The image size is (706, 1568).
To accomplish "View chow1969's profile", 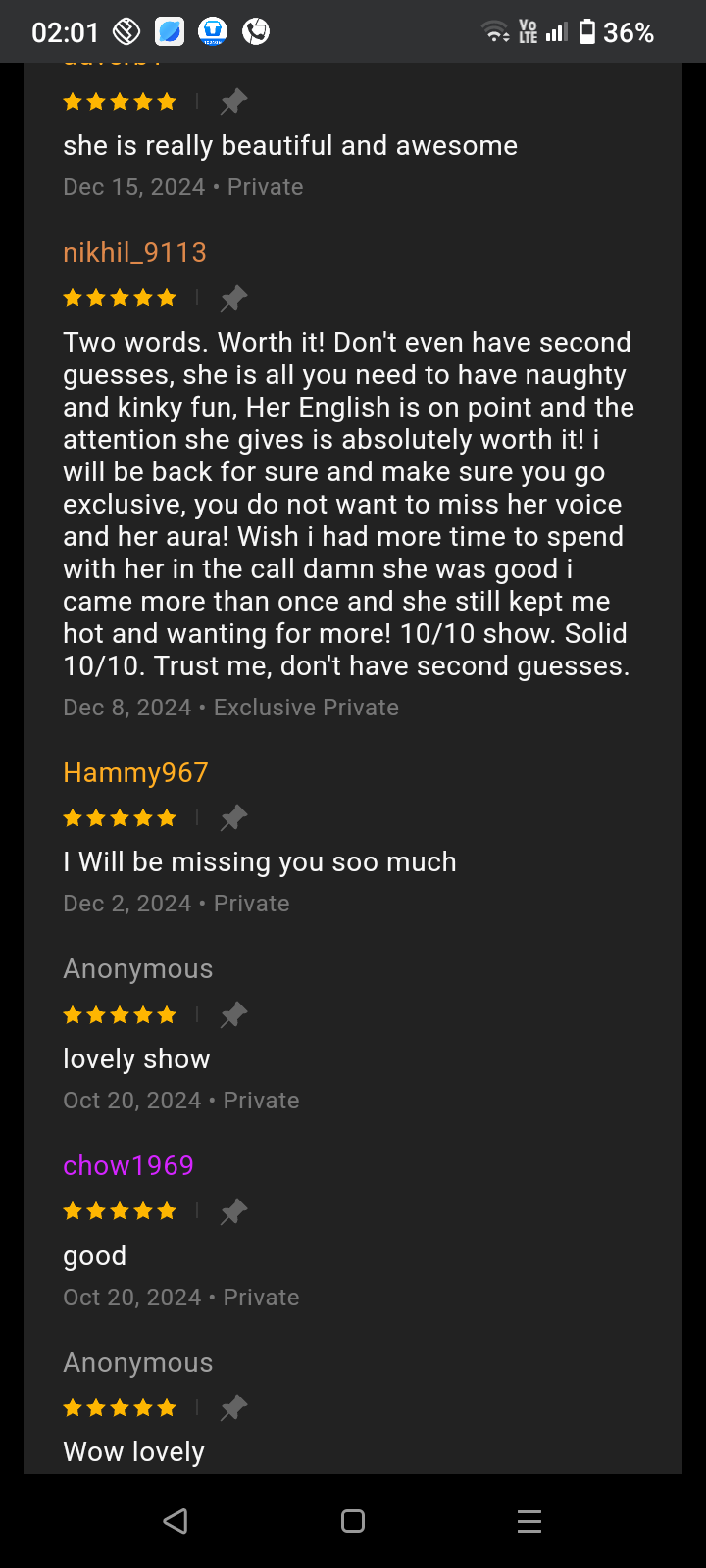I will (128, 1166).
